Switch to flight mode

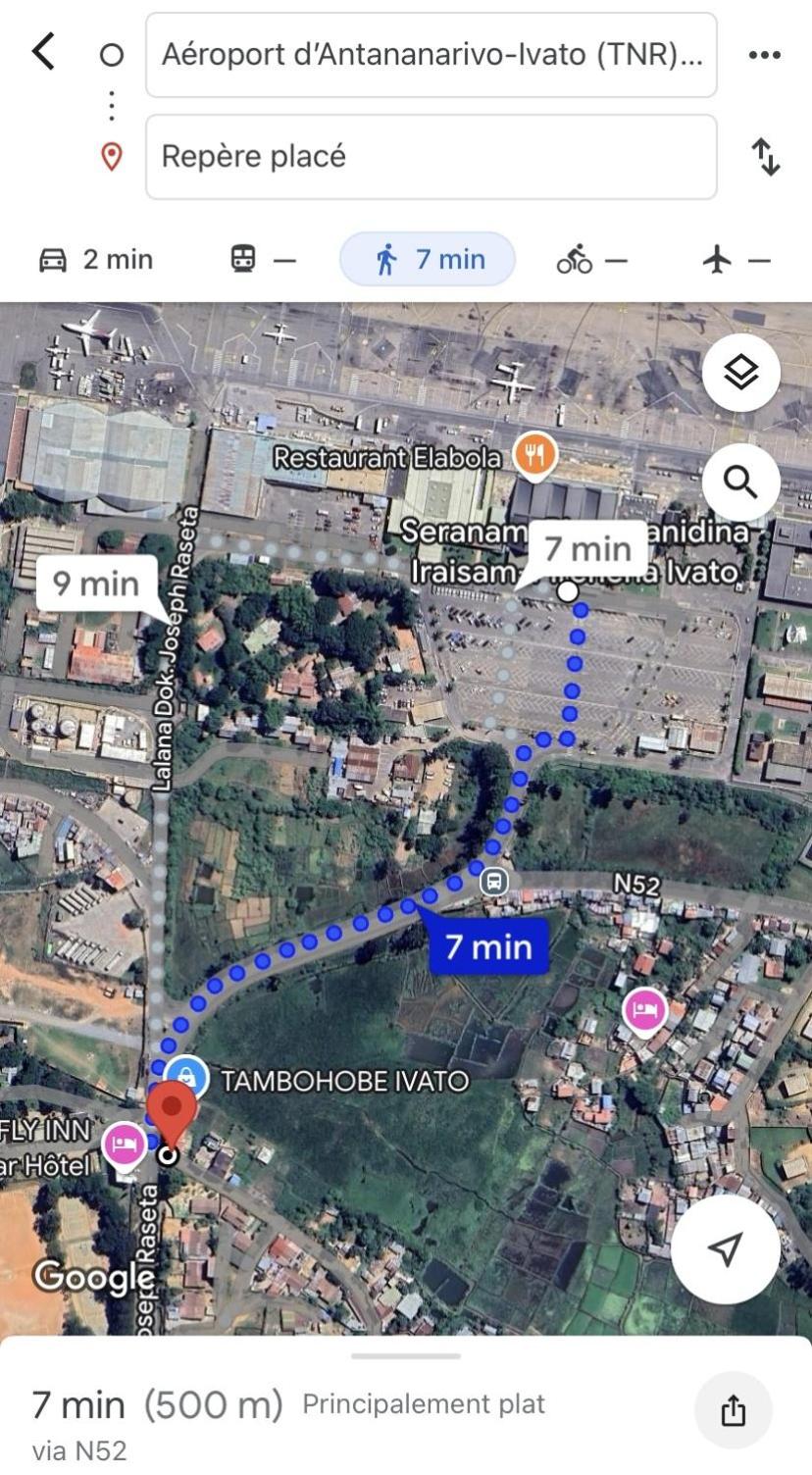736,260
